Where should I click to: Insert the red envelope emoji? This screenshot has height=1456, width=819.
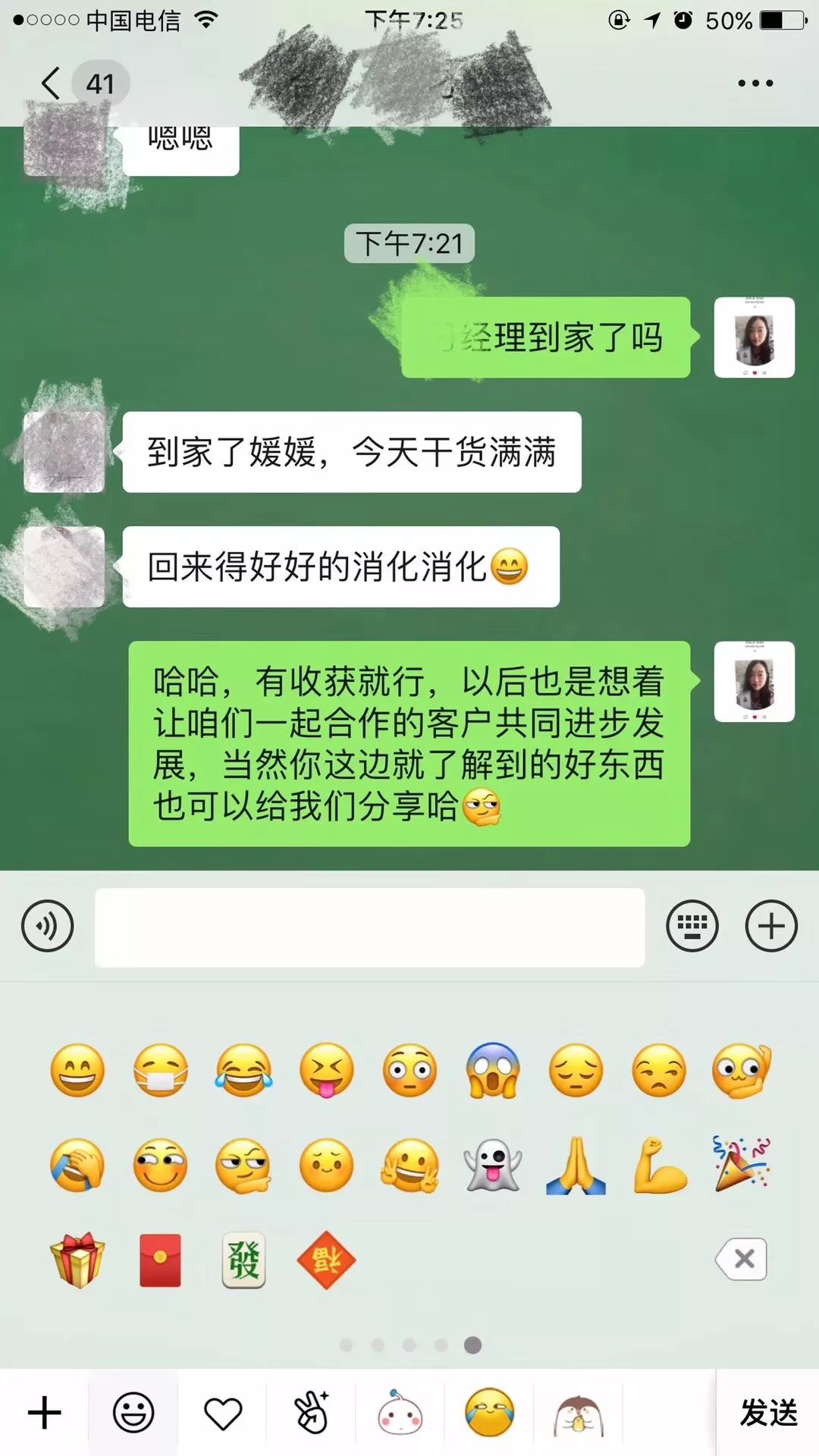pos(160,1260)
